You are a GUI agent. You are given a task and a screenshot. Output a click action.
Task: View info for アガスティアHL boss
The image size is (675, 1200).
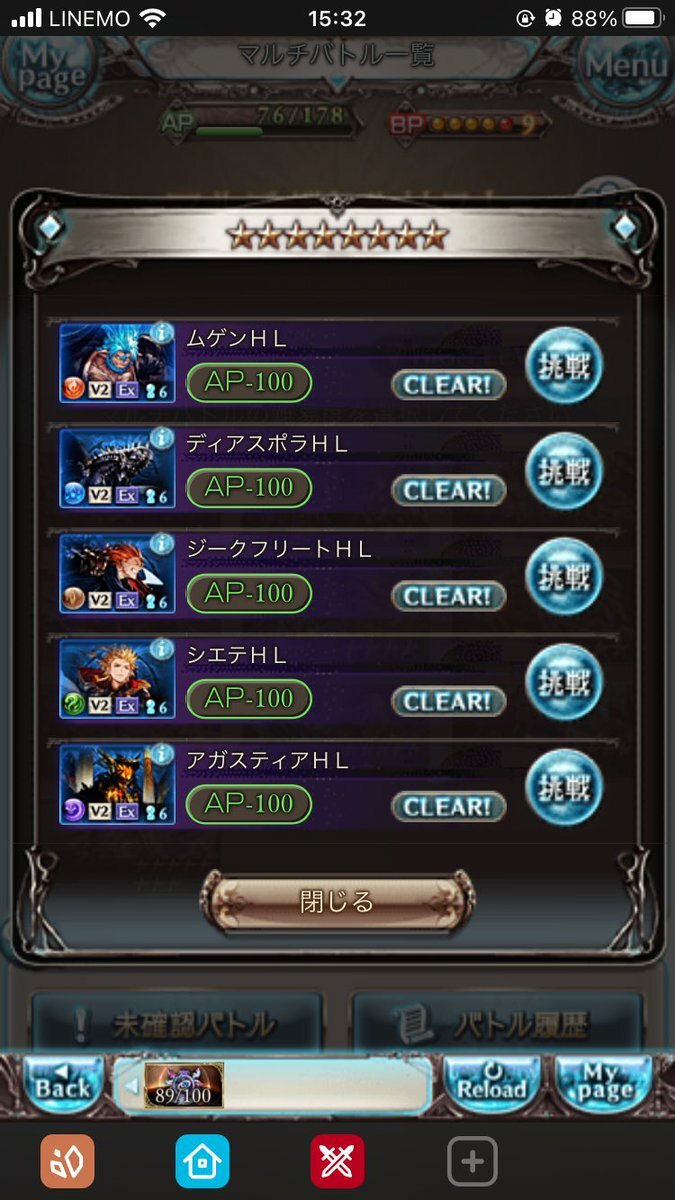[x=163, y=754]
